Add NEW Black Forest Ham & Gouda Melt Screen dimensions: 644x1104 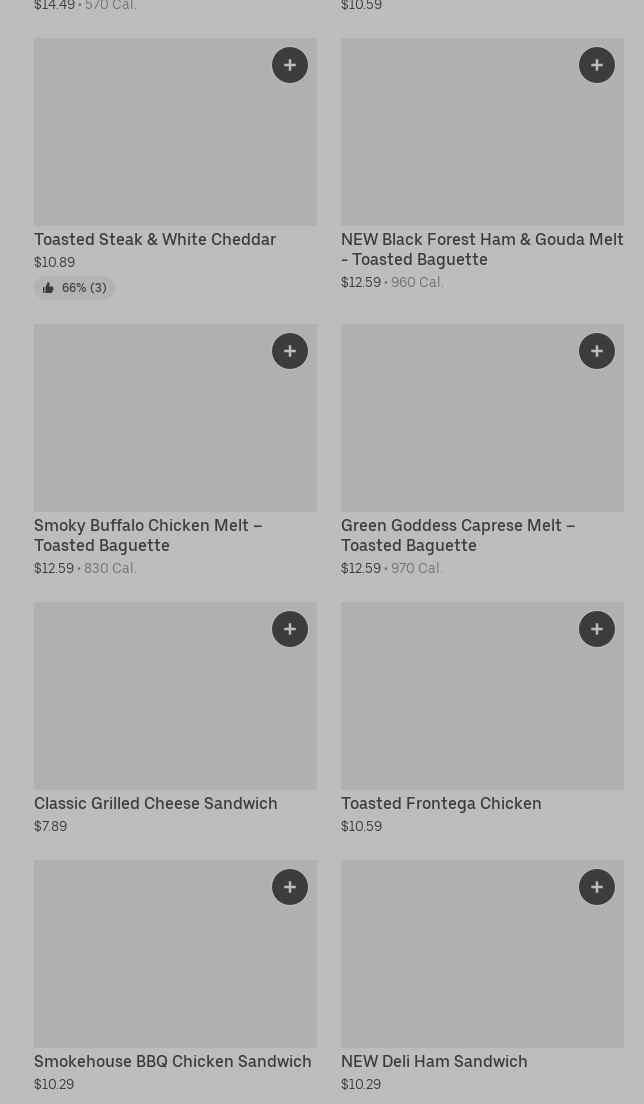597,65
